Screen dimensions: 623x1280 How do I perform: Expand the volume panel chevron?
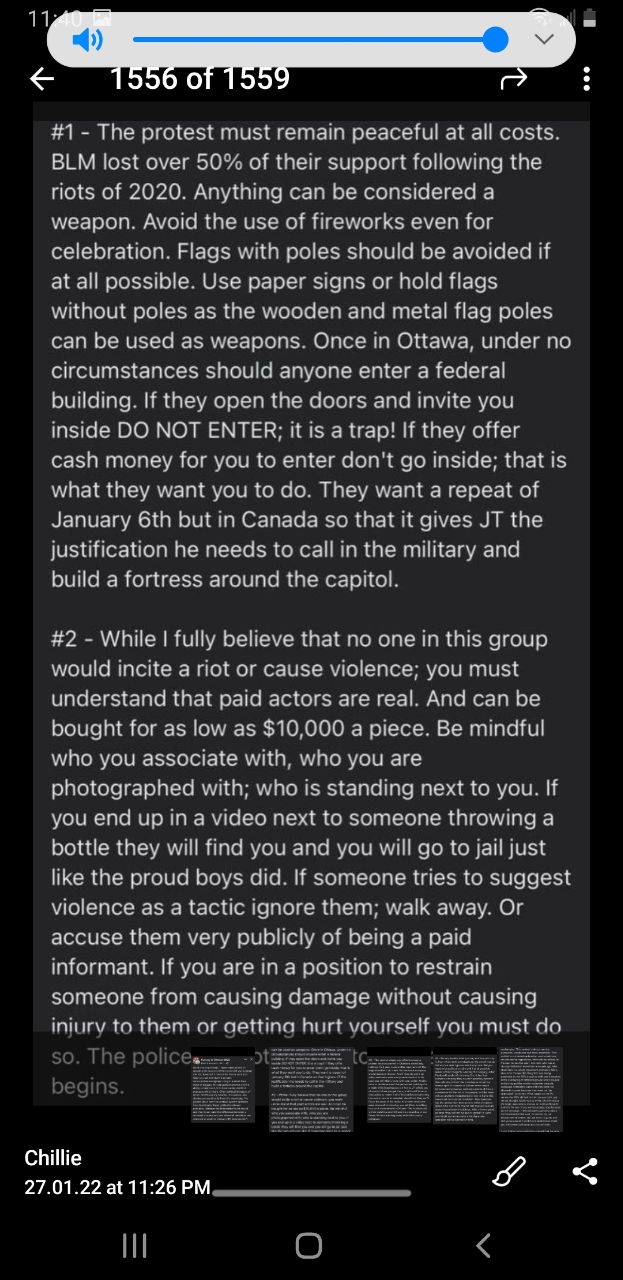pos(544,39)
